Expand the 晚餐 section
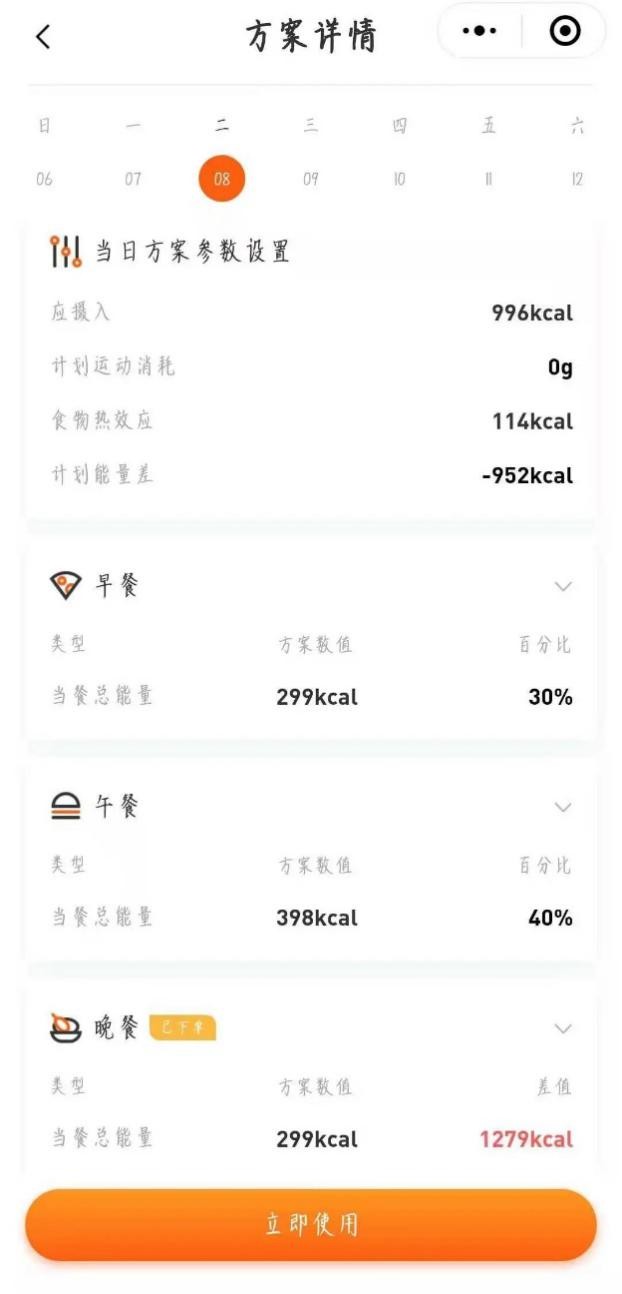Image resolution: width=622 pixels, height=1294 pixels. [563, 1028]
